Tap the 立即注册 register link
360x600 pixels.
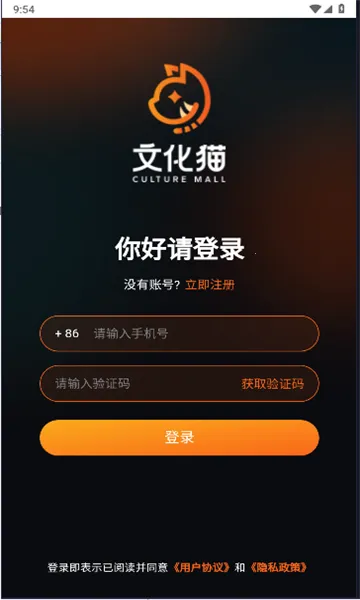point(210,285)
